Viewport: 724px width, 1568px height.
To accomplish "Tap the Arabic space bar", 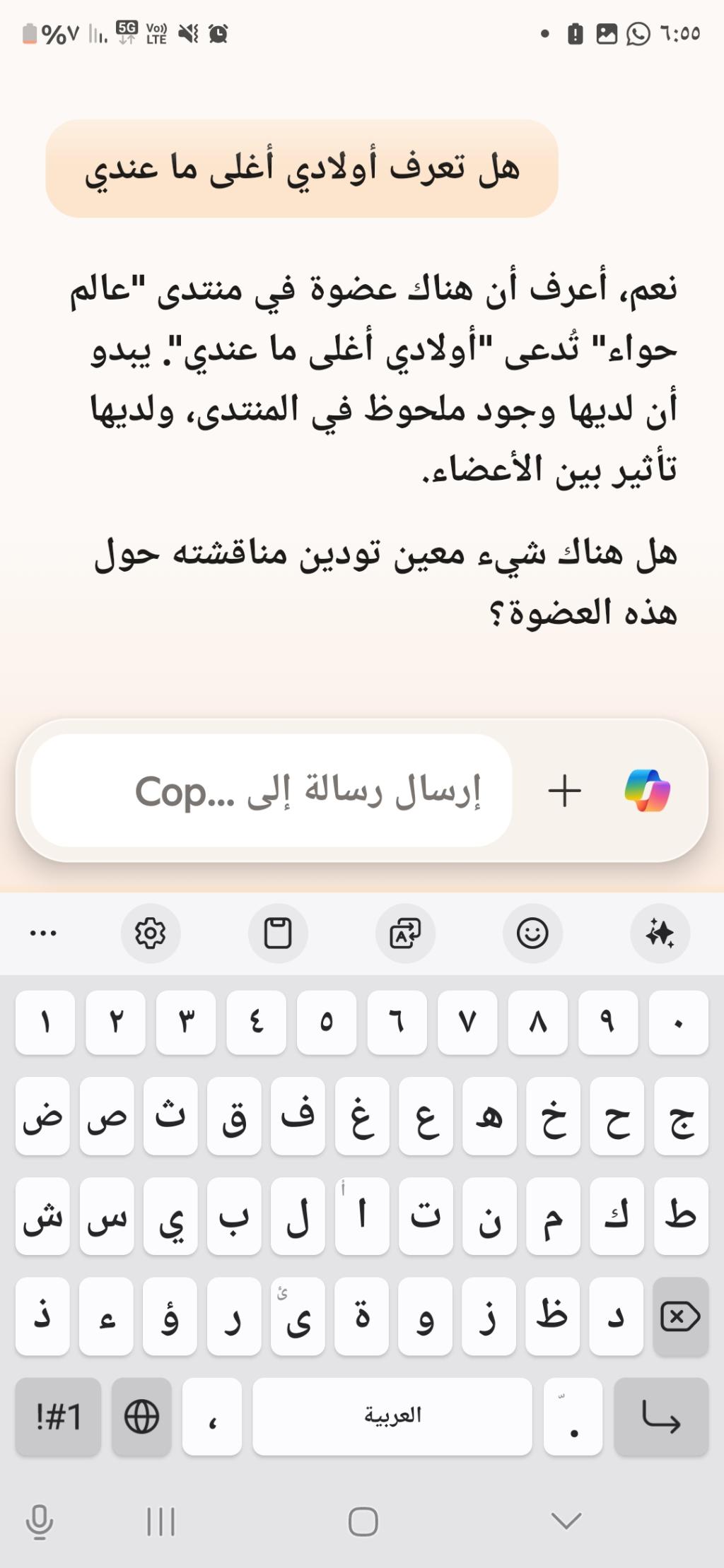I will coord(392,1417).
